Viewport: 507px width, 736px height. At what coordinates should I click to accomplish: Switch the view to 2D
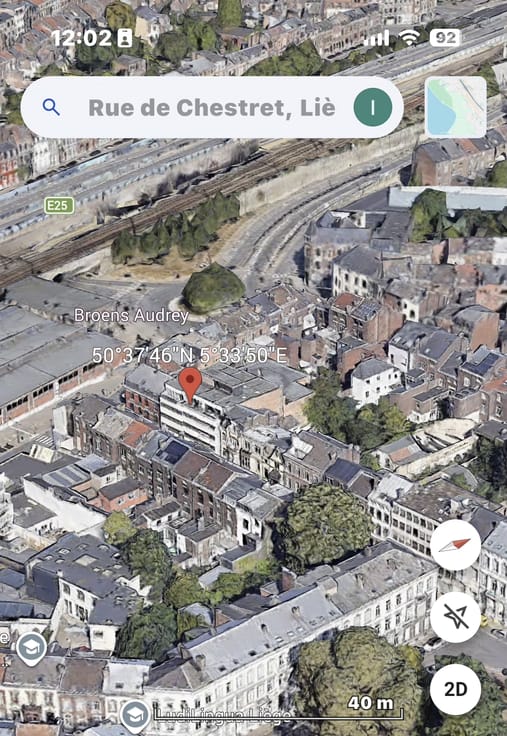[x=455, y=689]
